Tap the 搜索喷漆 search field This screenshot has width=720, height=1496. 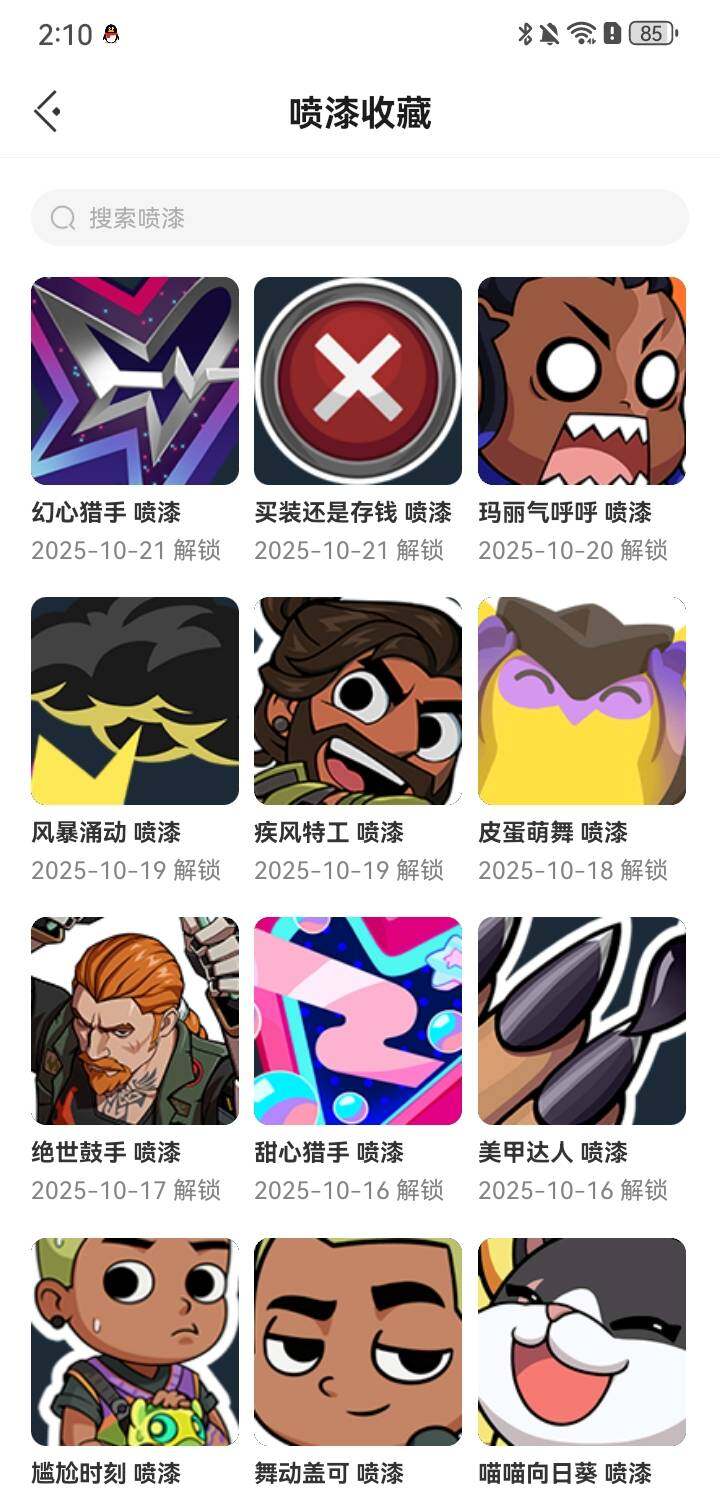click(360, 218)
